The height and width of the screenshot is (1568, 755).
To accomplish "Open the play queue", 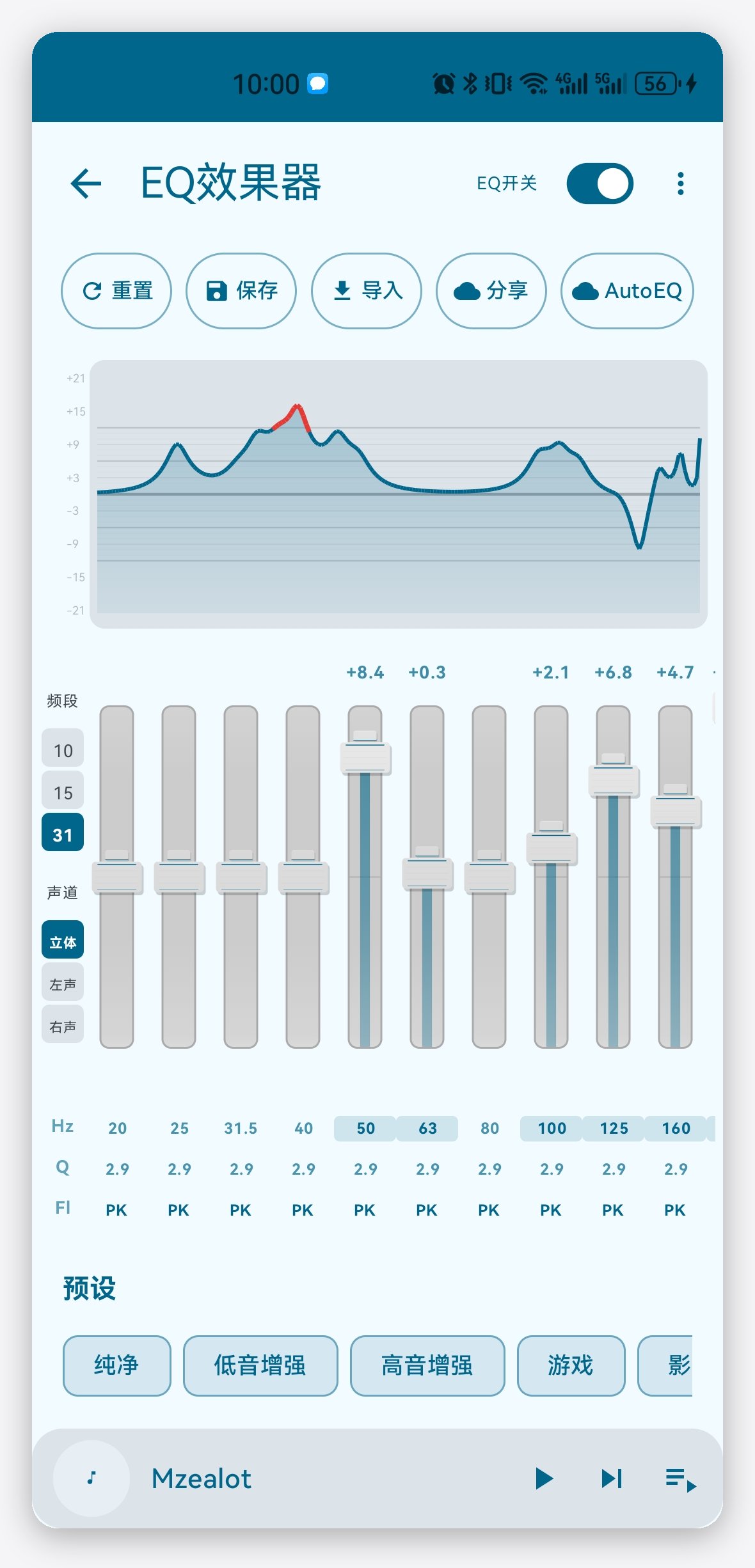I will tap(680, 1479).
